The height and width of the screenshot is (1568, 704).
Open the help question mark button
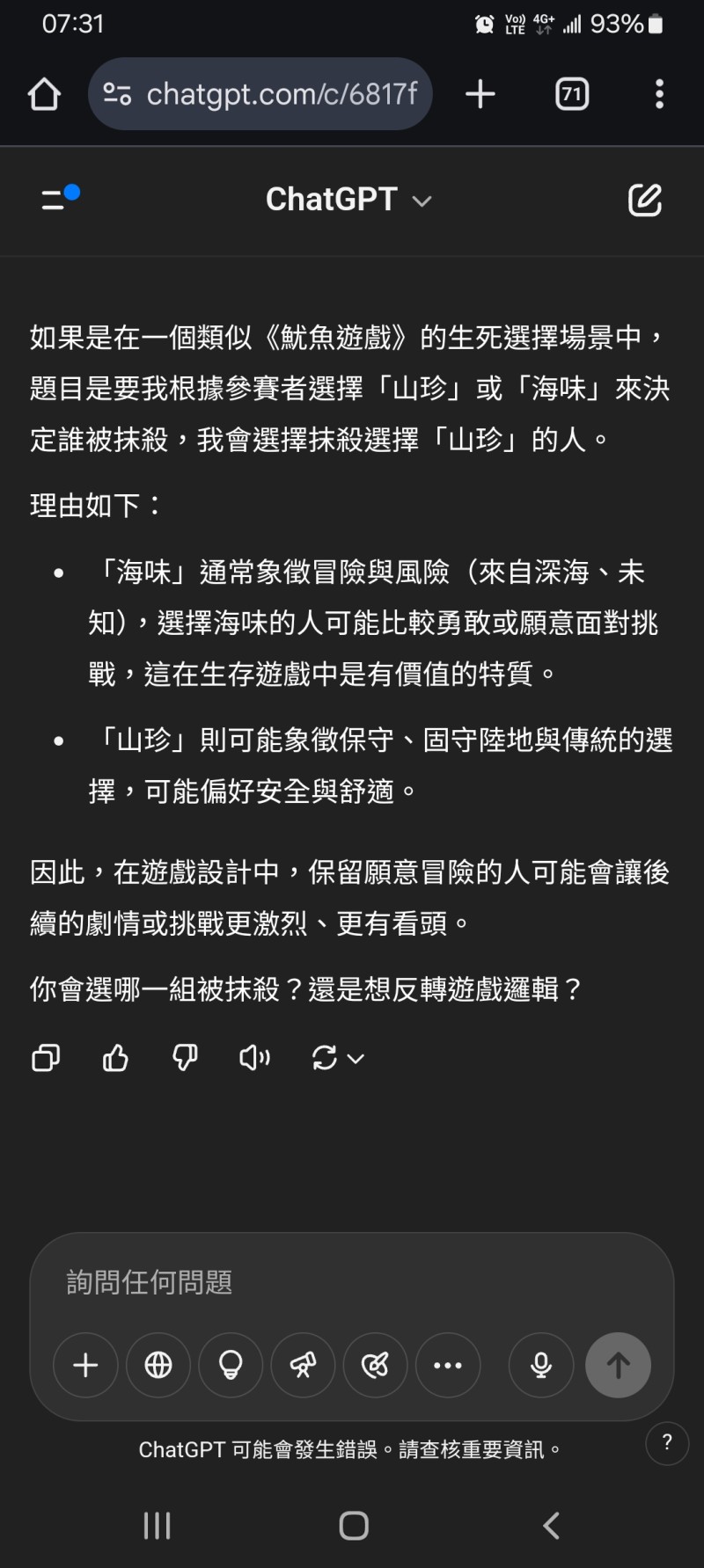coord(667,1443)
